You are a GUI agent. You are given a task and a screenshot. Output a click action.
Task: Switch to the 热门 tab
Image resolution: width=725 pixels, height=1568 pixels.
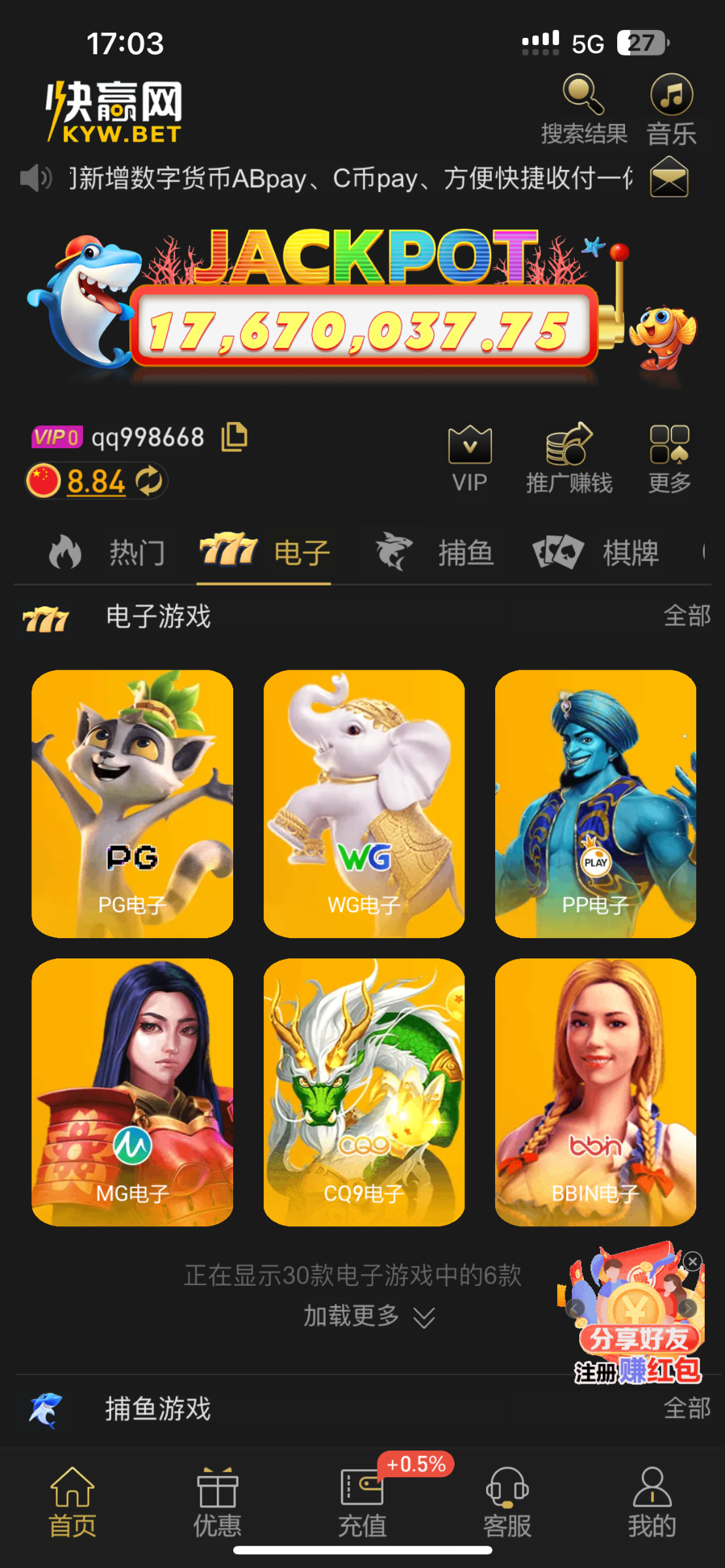pyautogui.click(x=106, y=553)
